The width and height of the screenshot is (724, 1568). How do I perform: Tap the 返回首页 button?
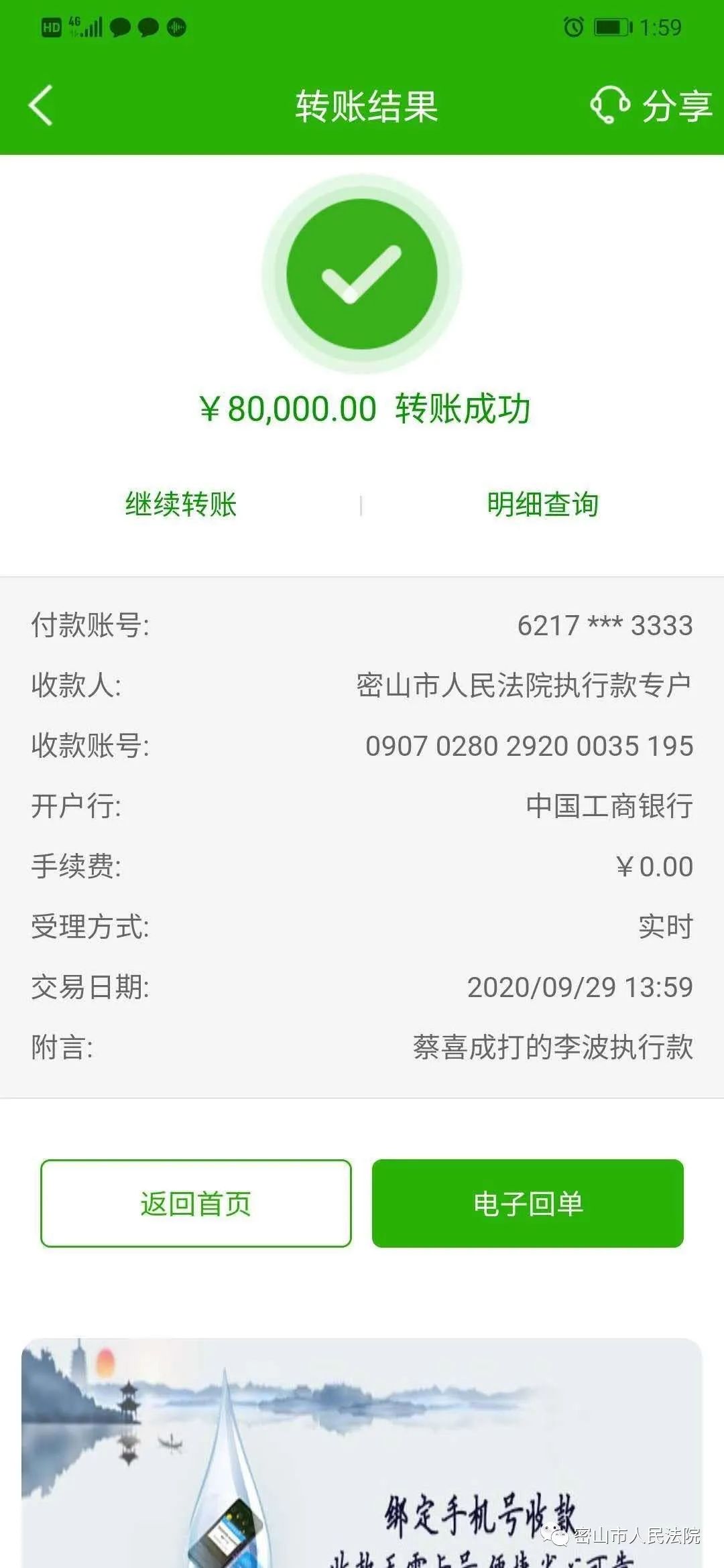[x=196, y=1203]
